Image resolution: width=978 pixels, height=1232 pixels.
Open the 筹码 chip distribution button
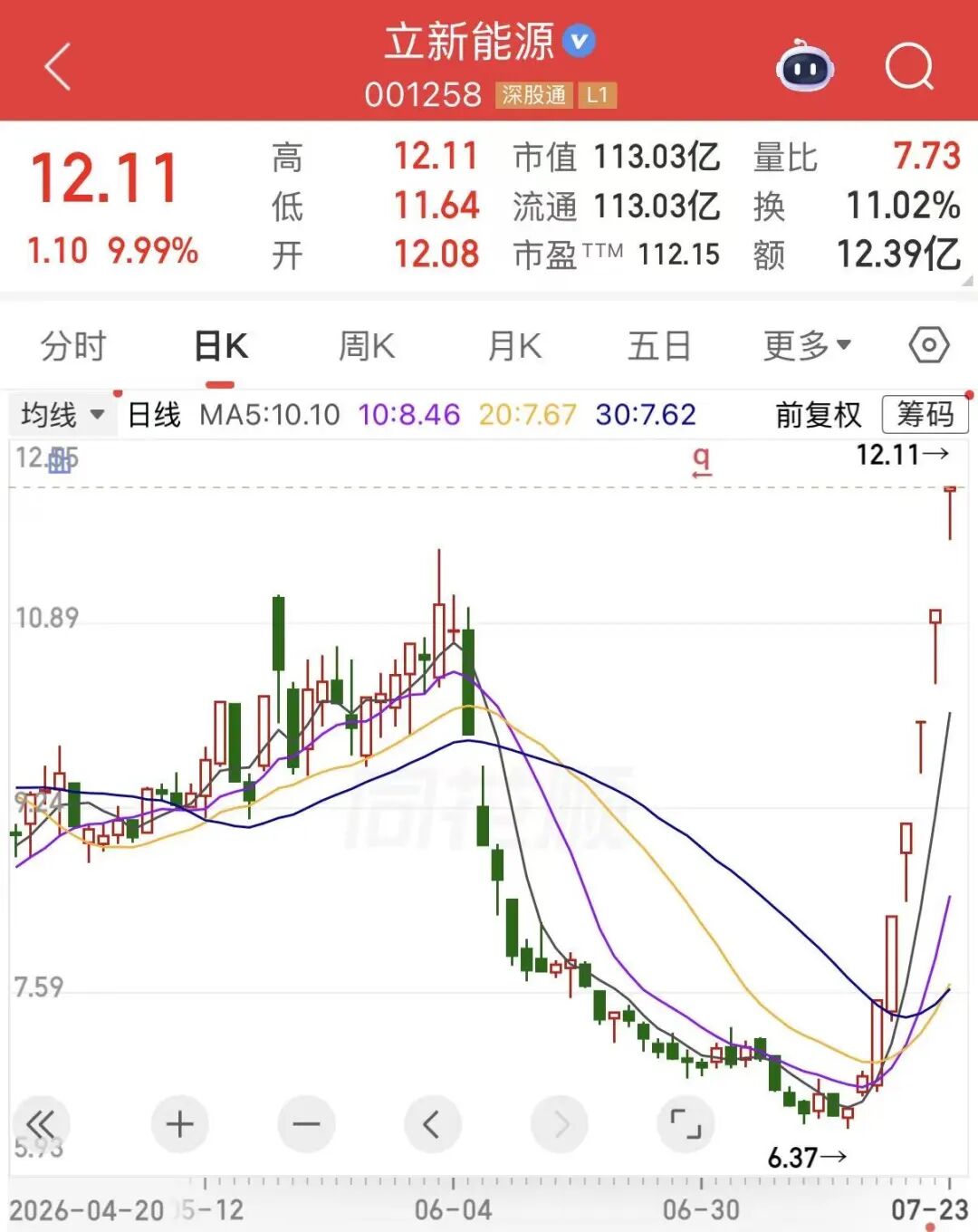[x=925, y=415]
